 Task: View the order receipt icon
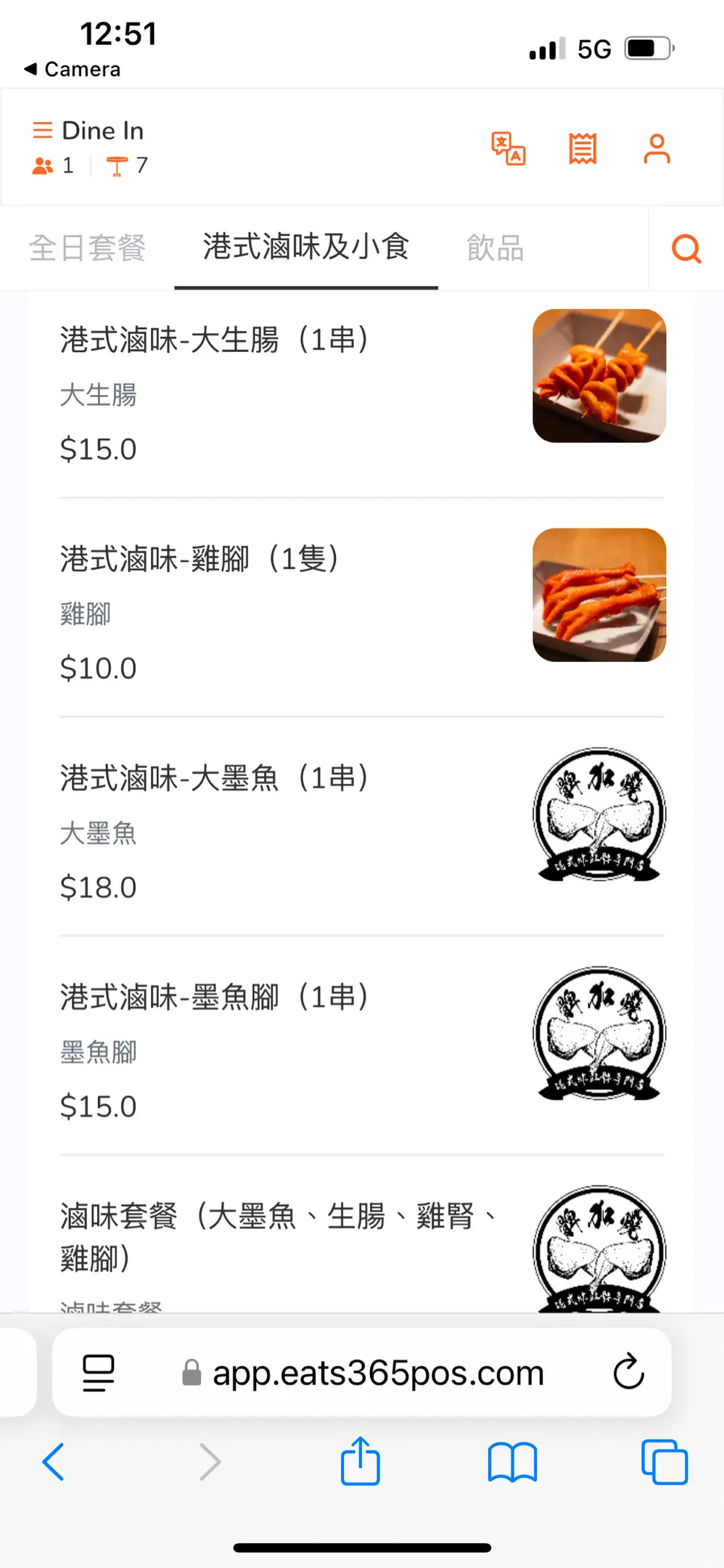(582, 149)
